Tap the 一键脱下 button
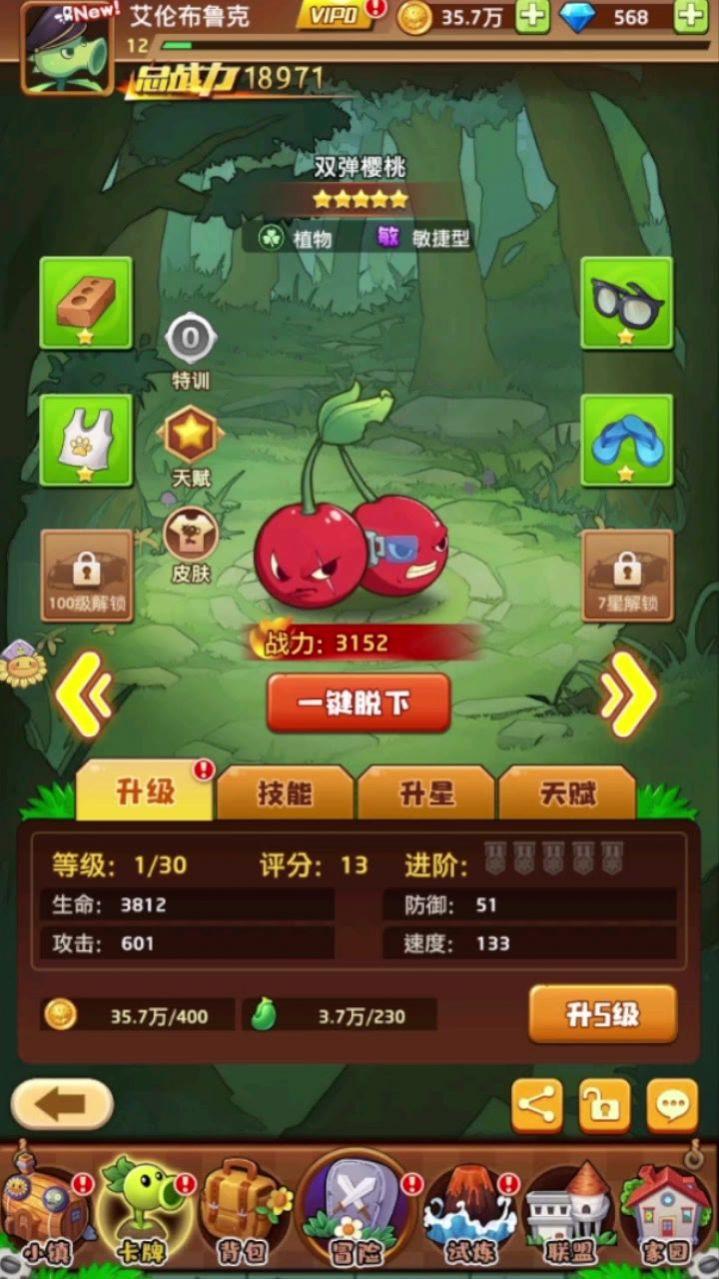The image size is (719, 1279). coord(358,703)
